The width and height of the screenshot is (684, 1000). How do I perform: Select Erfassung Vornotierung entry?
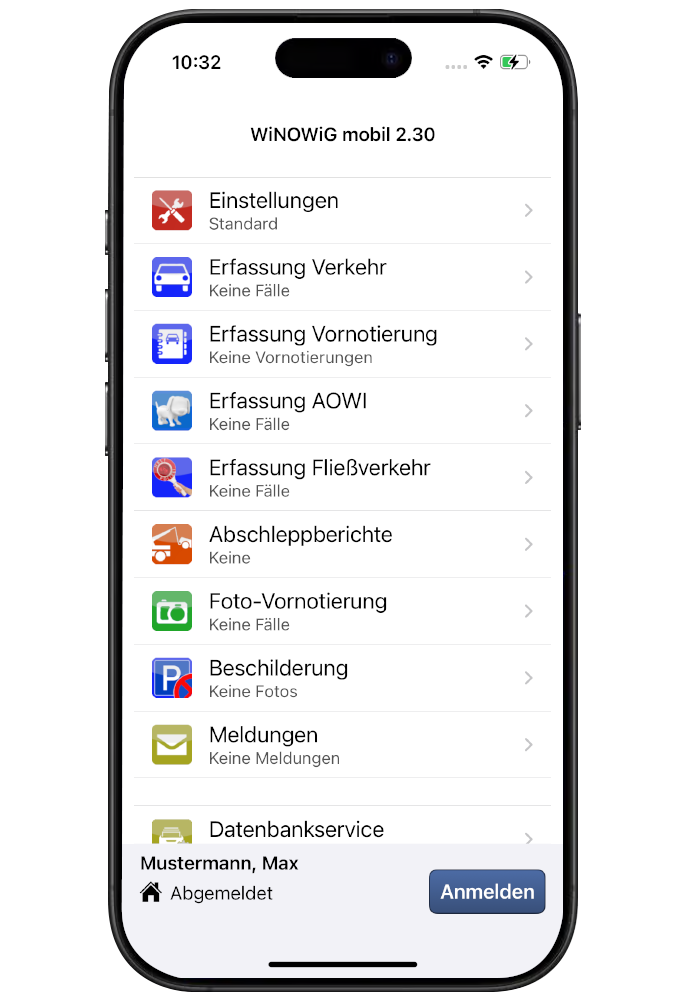click(x=342, y=344)
